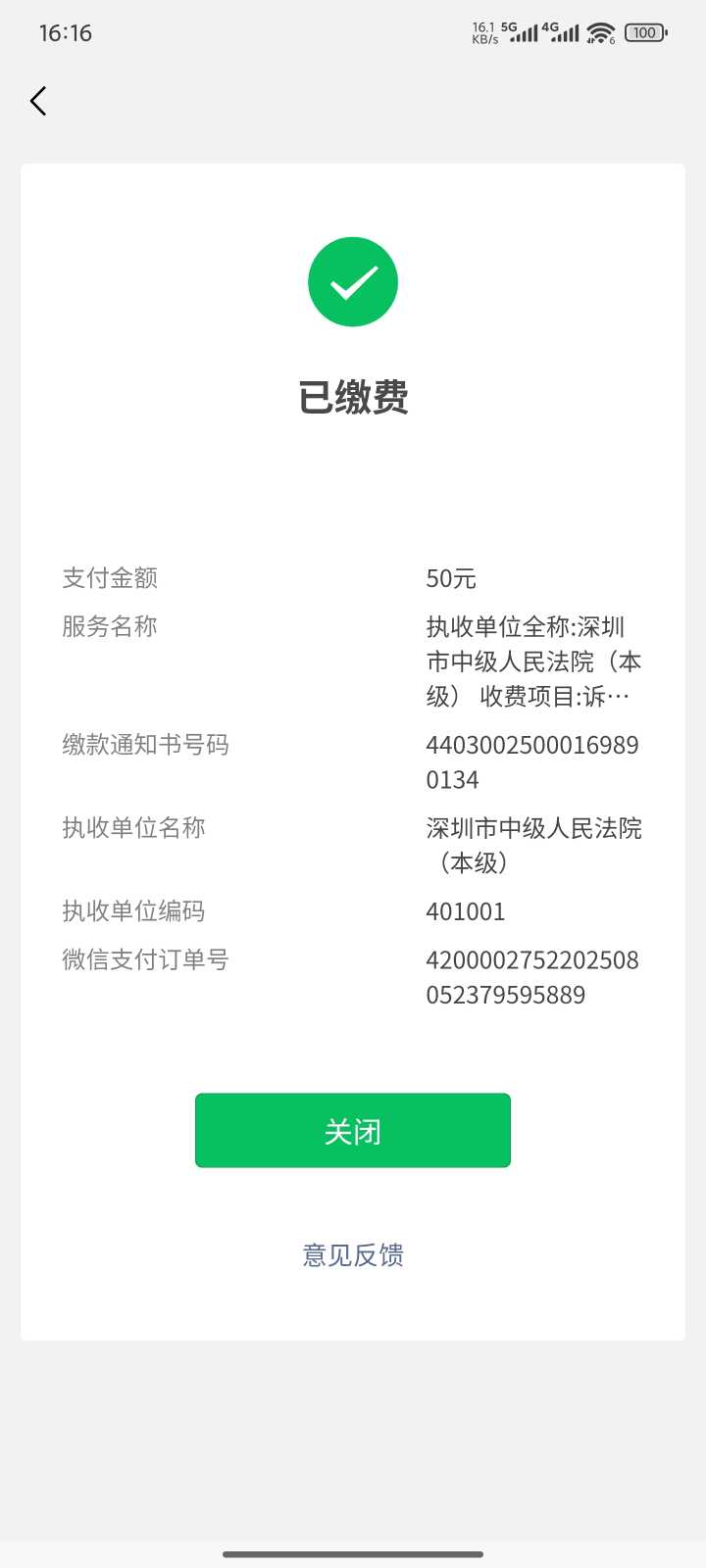Tap the green 关闭 button
Screen dimensions: 706x1568
coord(353,1131)
